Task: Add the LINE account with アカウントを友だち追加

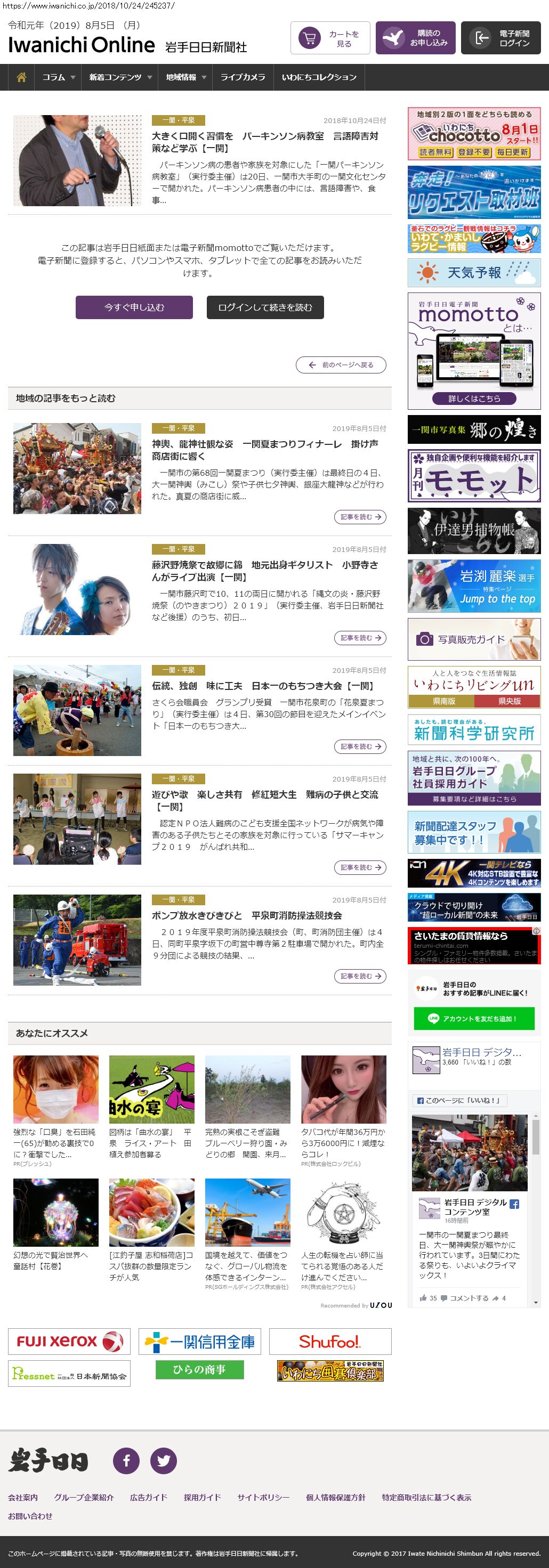Action: pyautogui.click(x=473, y=1018)
